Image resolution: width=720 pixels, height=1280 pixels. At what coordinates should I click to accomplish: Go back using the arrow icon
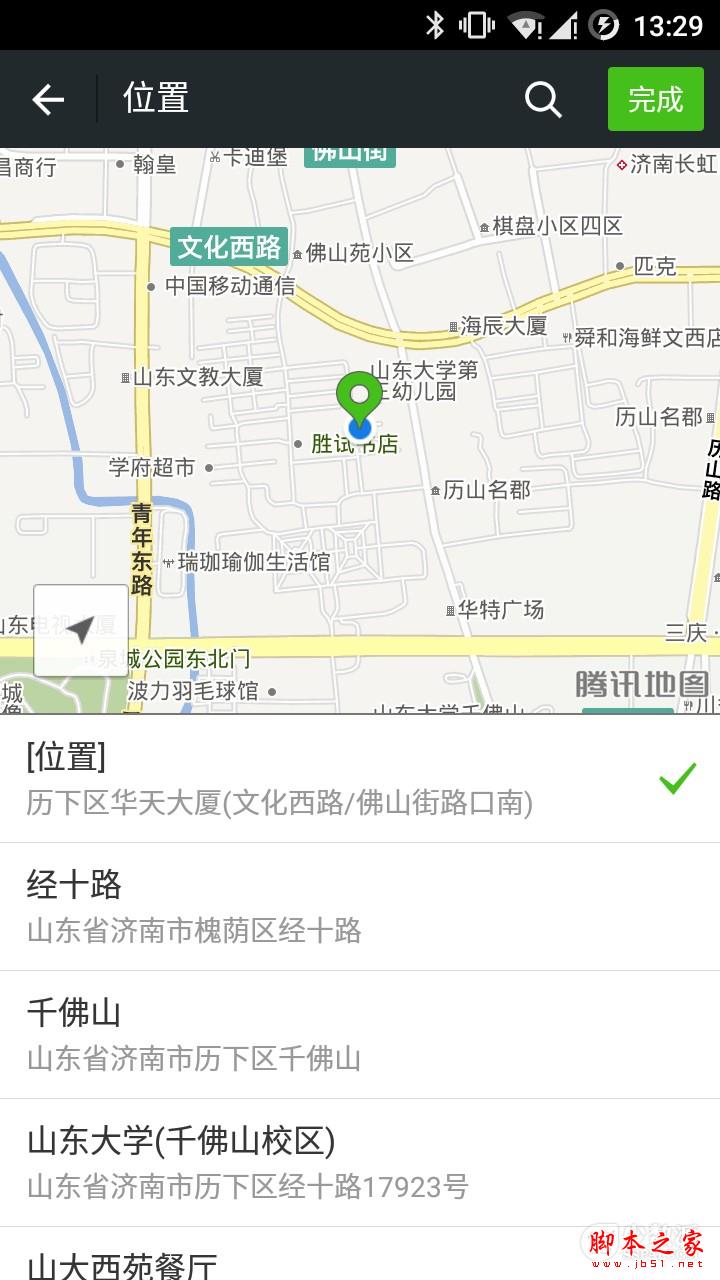(x=47, y=99)
